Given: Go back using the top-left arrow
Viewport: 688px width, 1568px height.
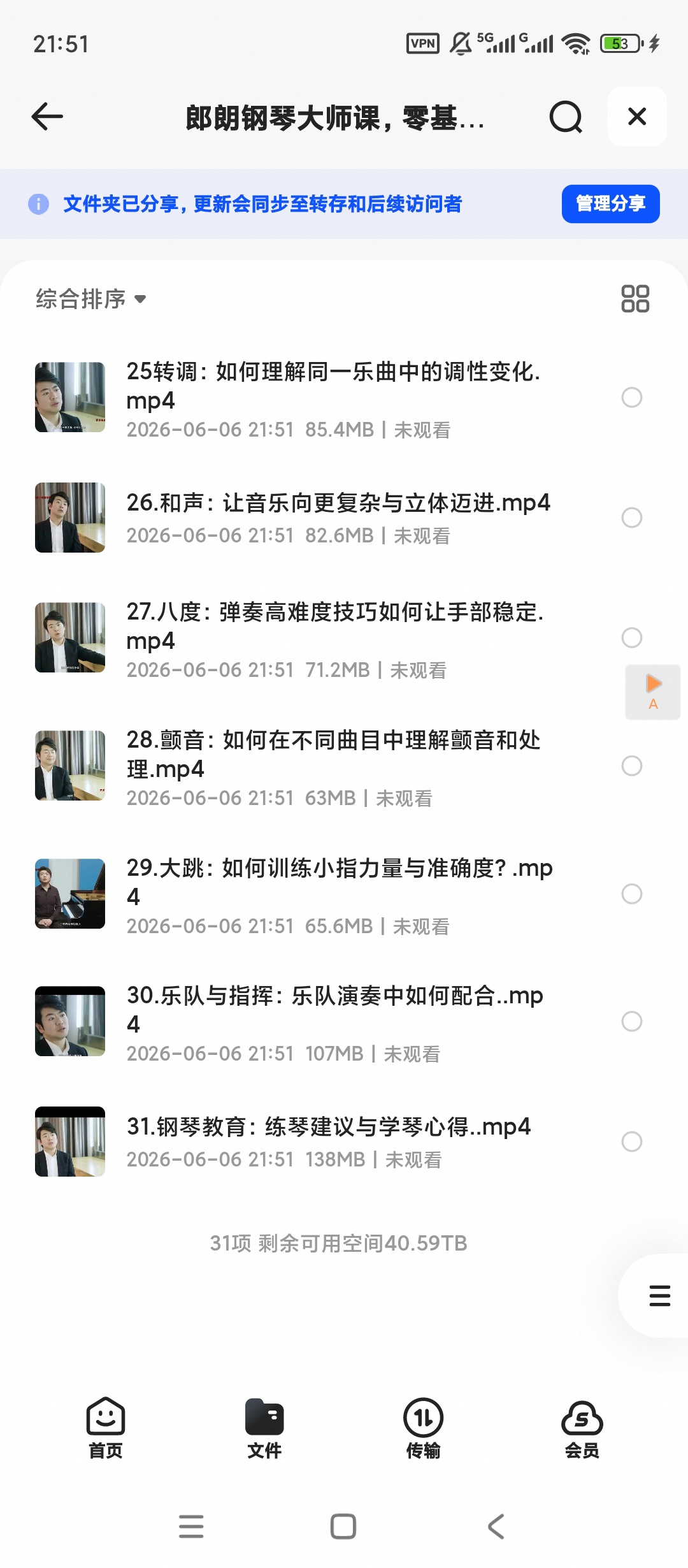Looking at the screenshot, I should pyautogui.click(x=47, y=117).
